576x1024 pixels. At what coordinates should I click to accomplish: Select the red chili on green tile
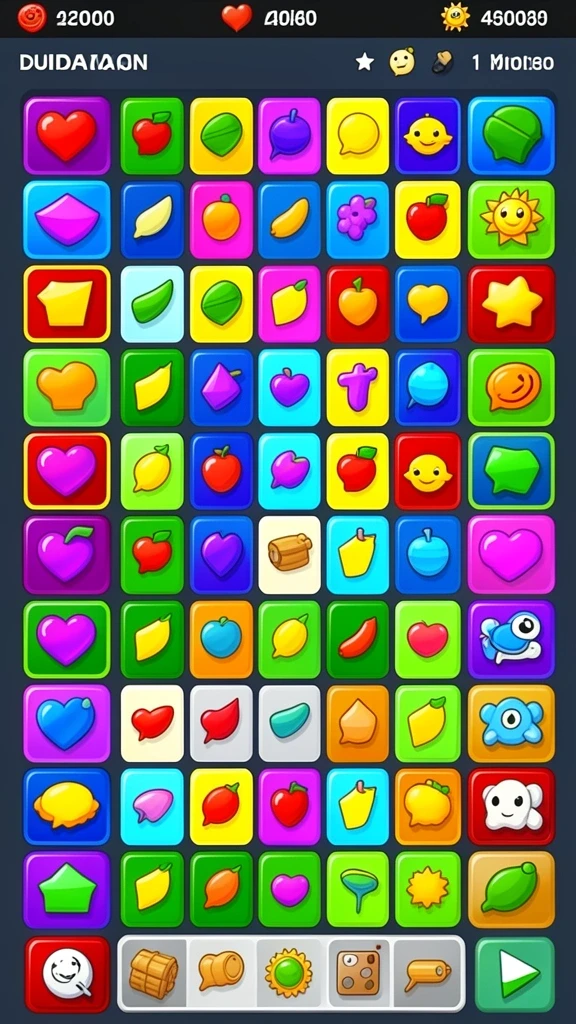click(x=357, y=639)
